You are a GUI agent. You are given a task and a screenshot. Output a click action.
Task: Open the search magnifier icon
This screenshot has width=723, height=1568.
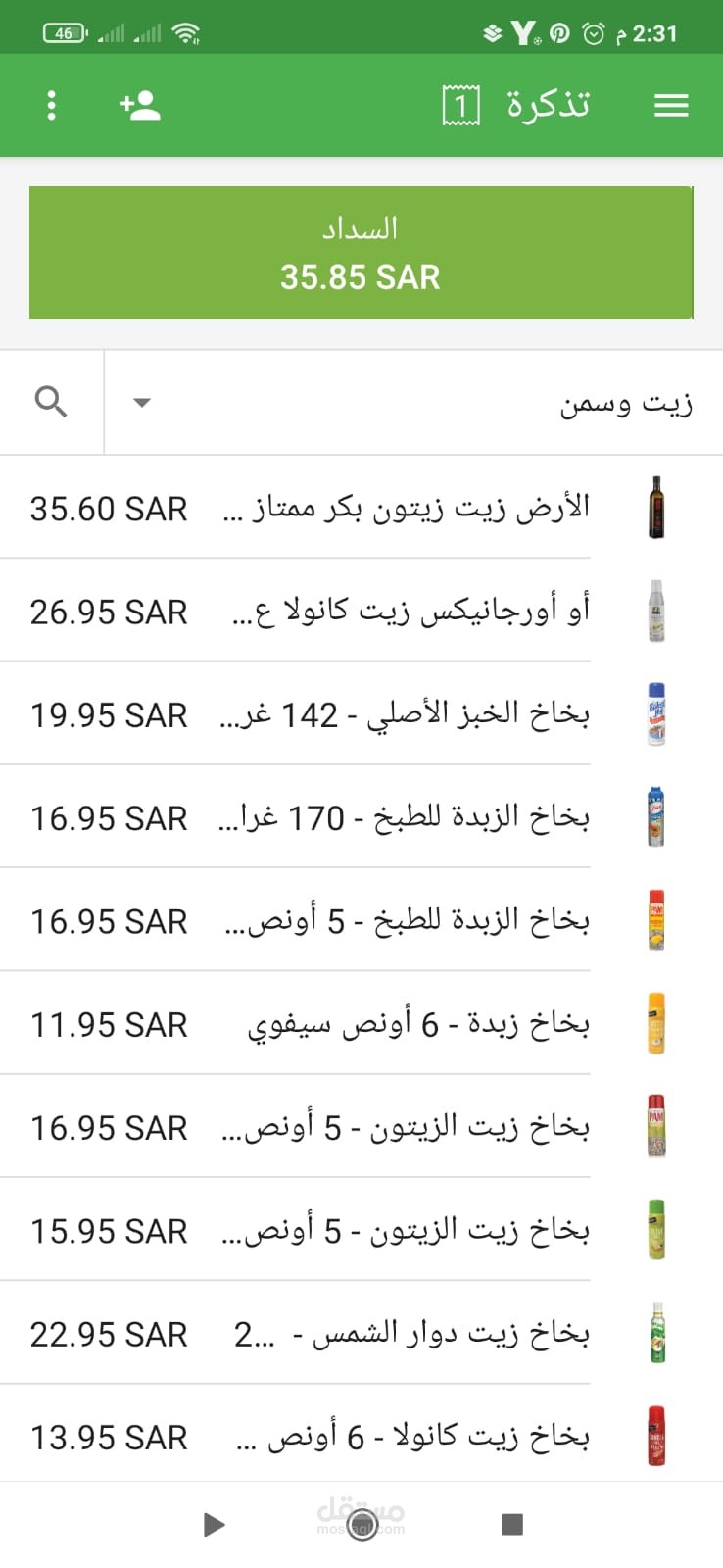51,402
